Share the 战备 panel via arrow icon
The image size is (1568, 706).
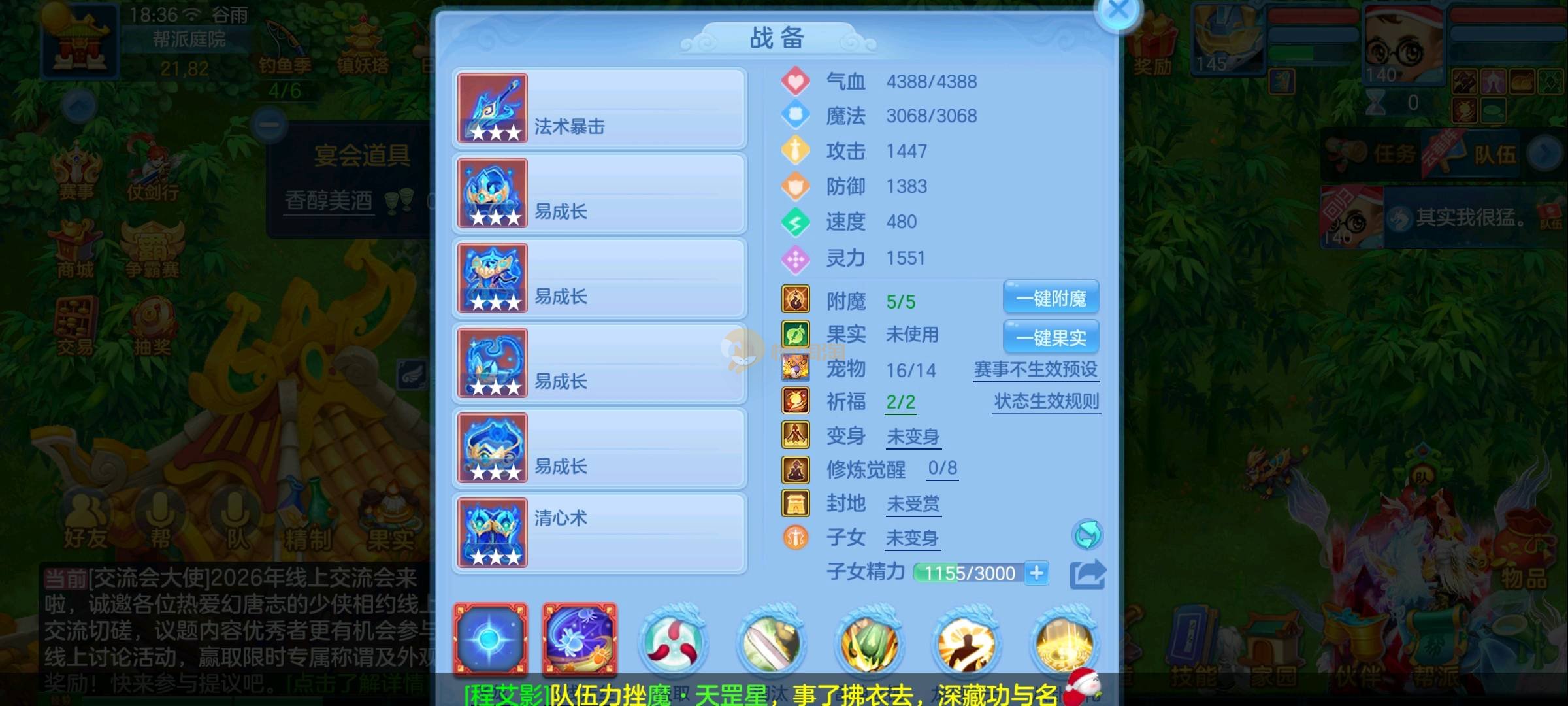1087,574
